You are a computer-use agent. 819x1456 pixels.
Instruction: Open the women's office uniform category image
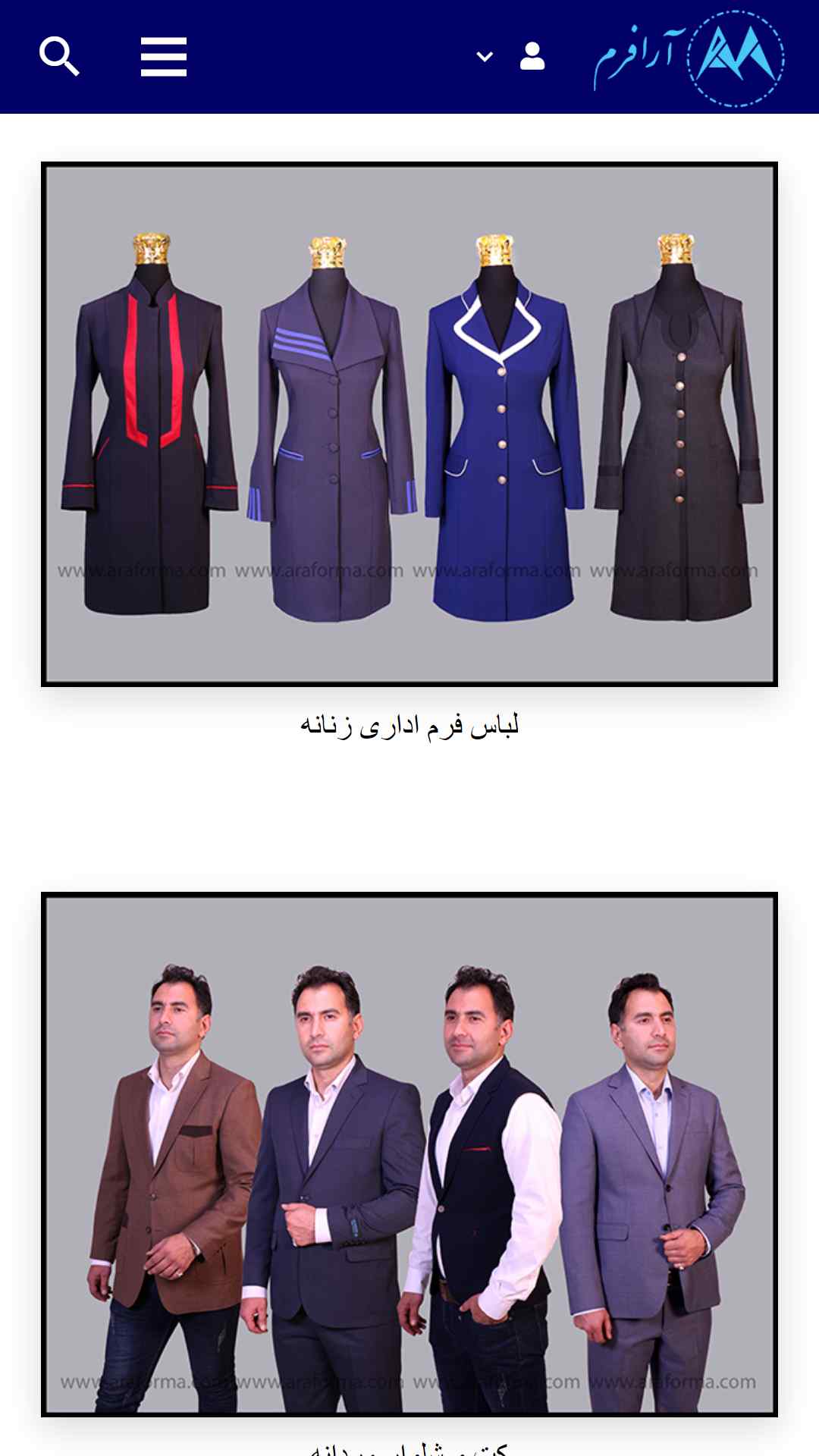pos(409,424)
